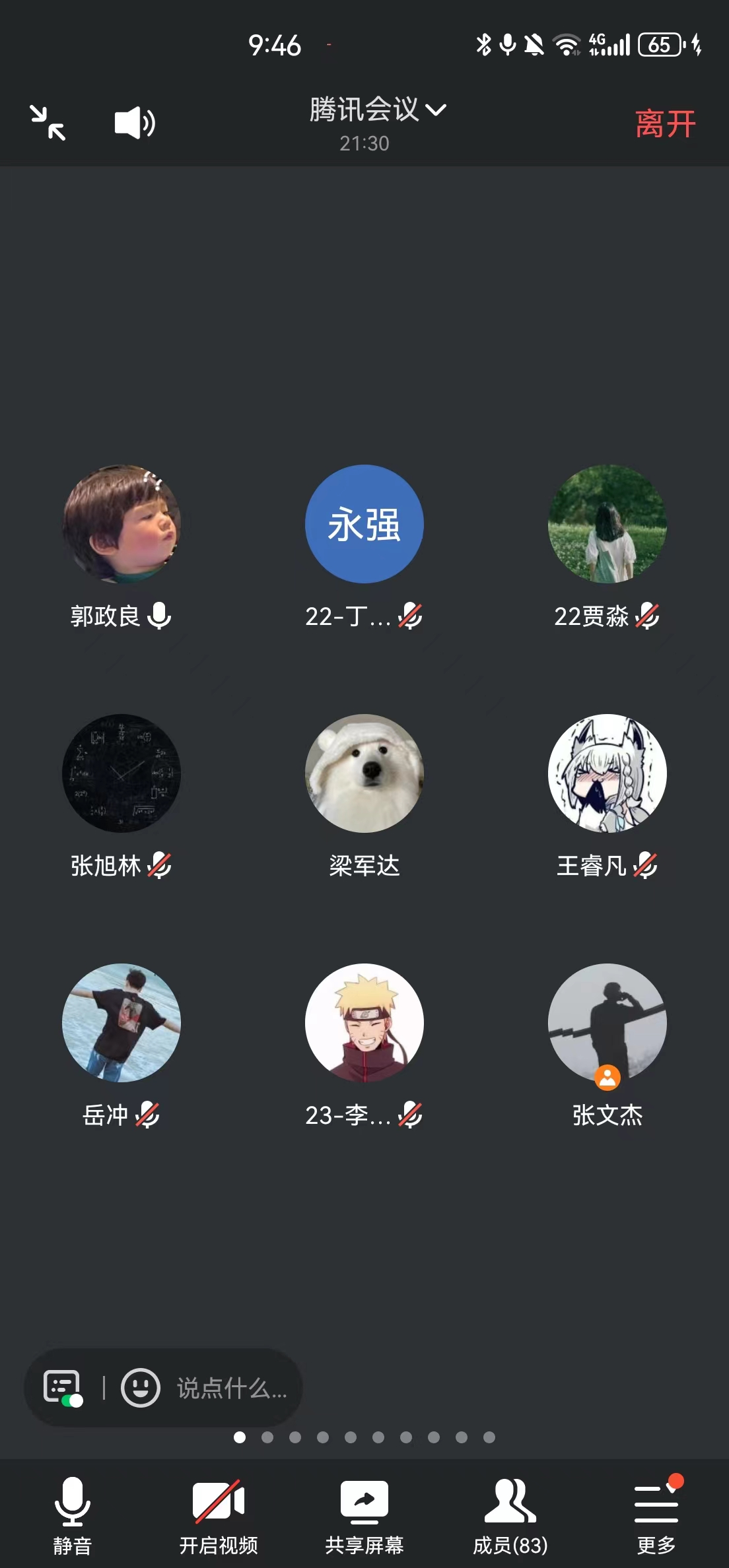Leave the meeting via 离开

click(665, 124)
